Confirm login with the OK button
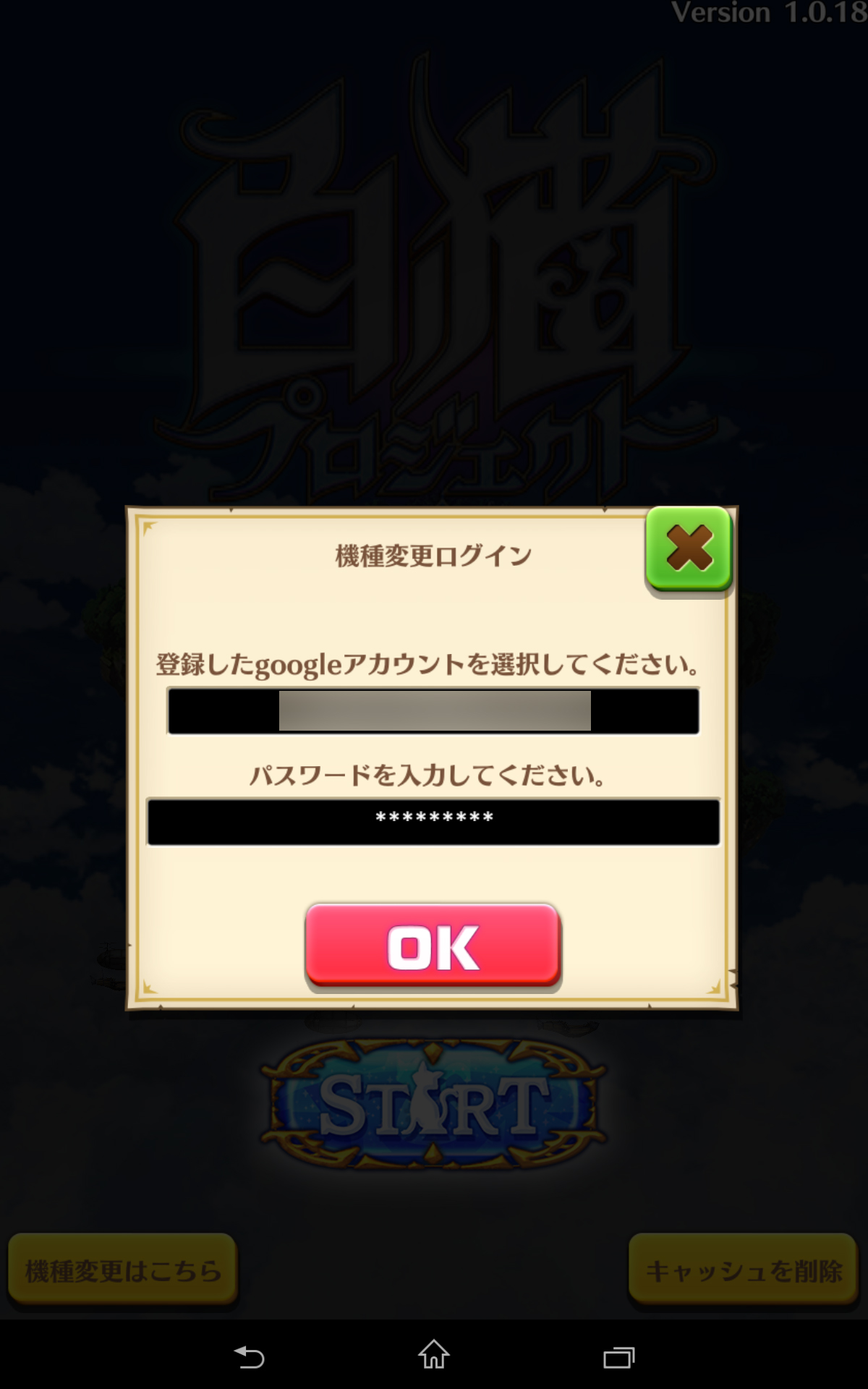 (x=433, y=946)
